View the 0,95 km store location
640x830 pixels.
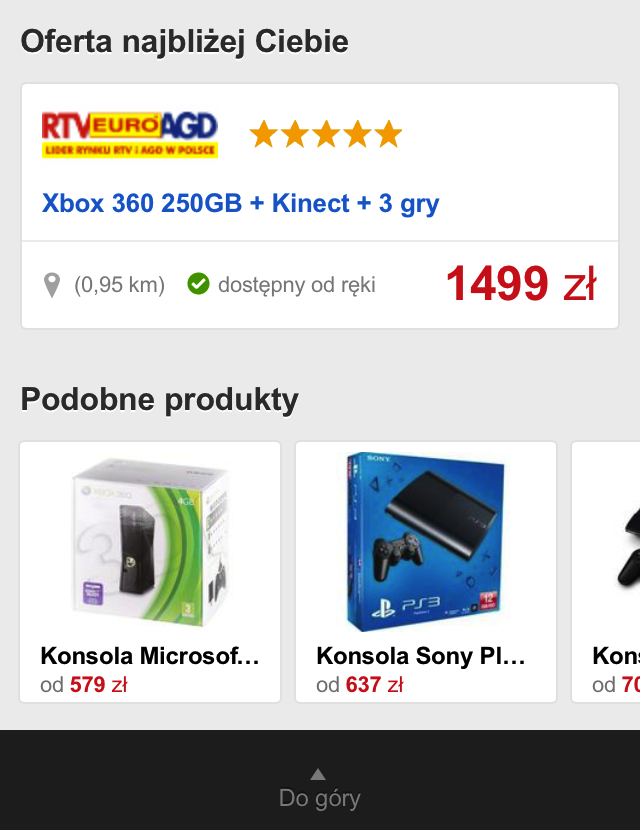pos(105,285)
